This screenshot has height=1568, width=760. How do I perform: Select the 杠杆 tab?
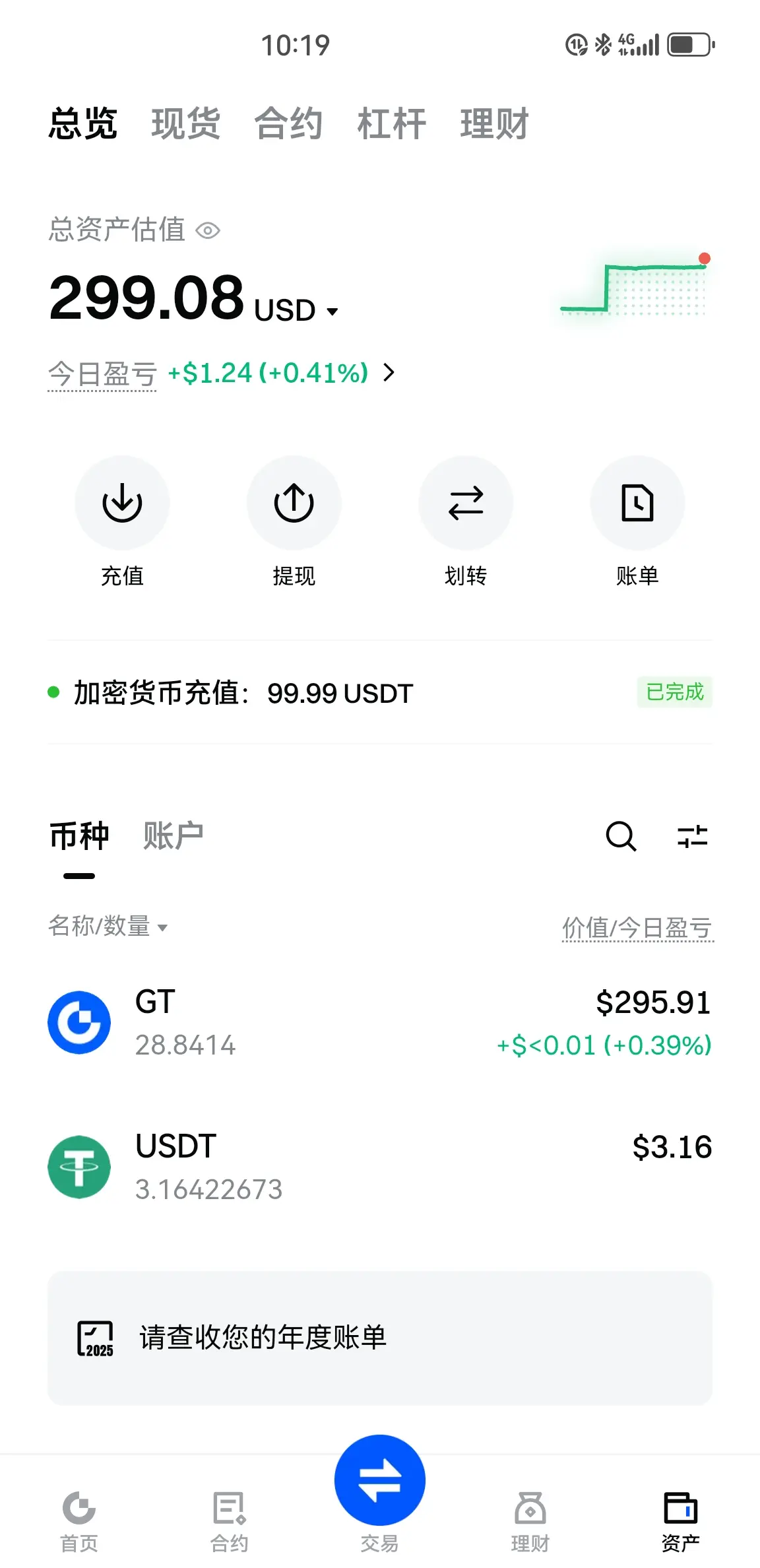point(391,123)
